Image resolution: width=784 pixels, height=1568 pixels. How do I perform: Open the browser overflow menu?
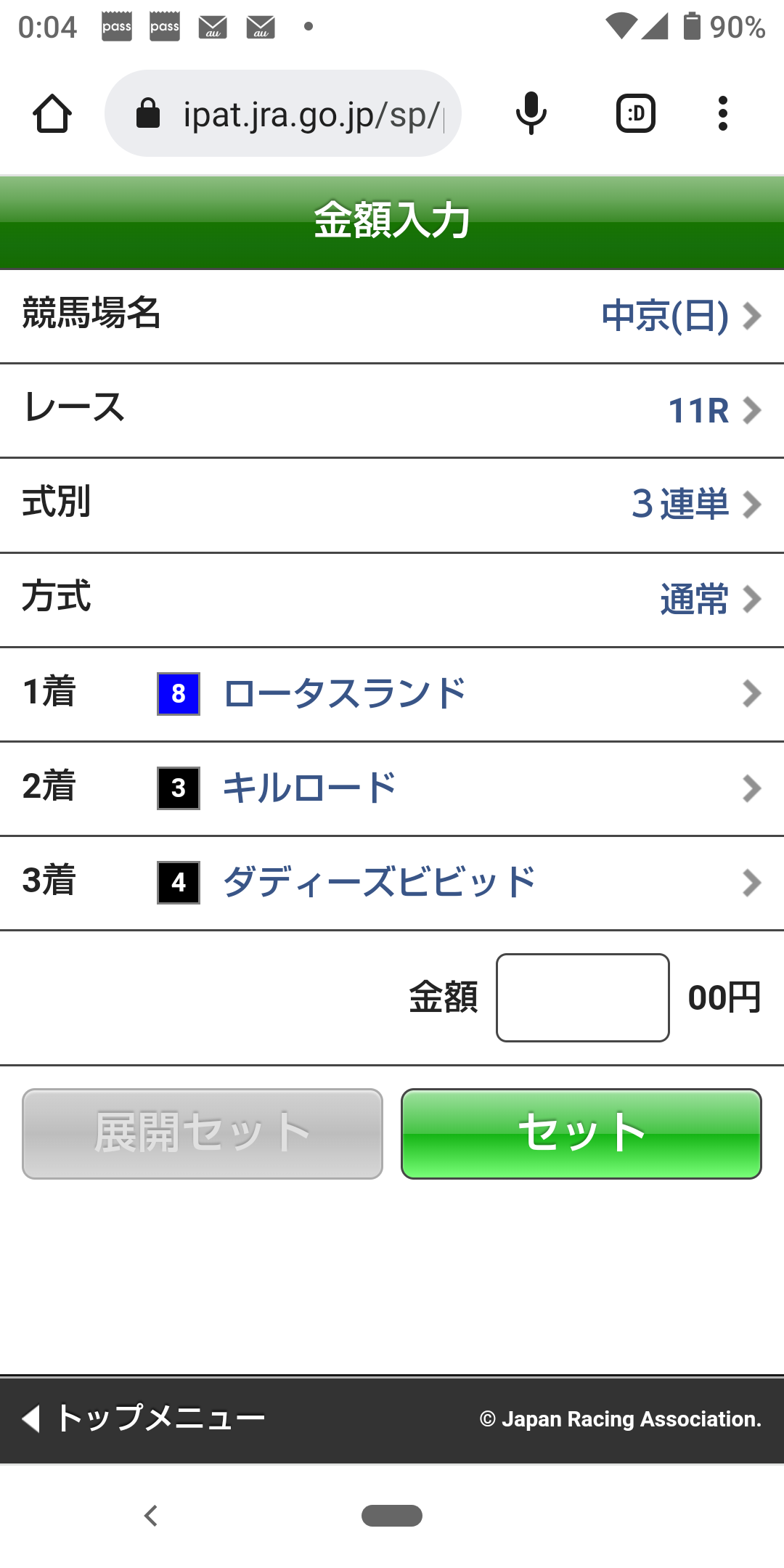coord(722,114)
